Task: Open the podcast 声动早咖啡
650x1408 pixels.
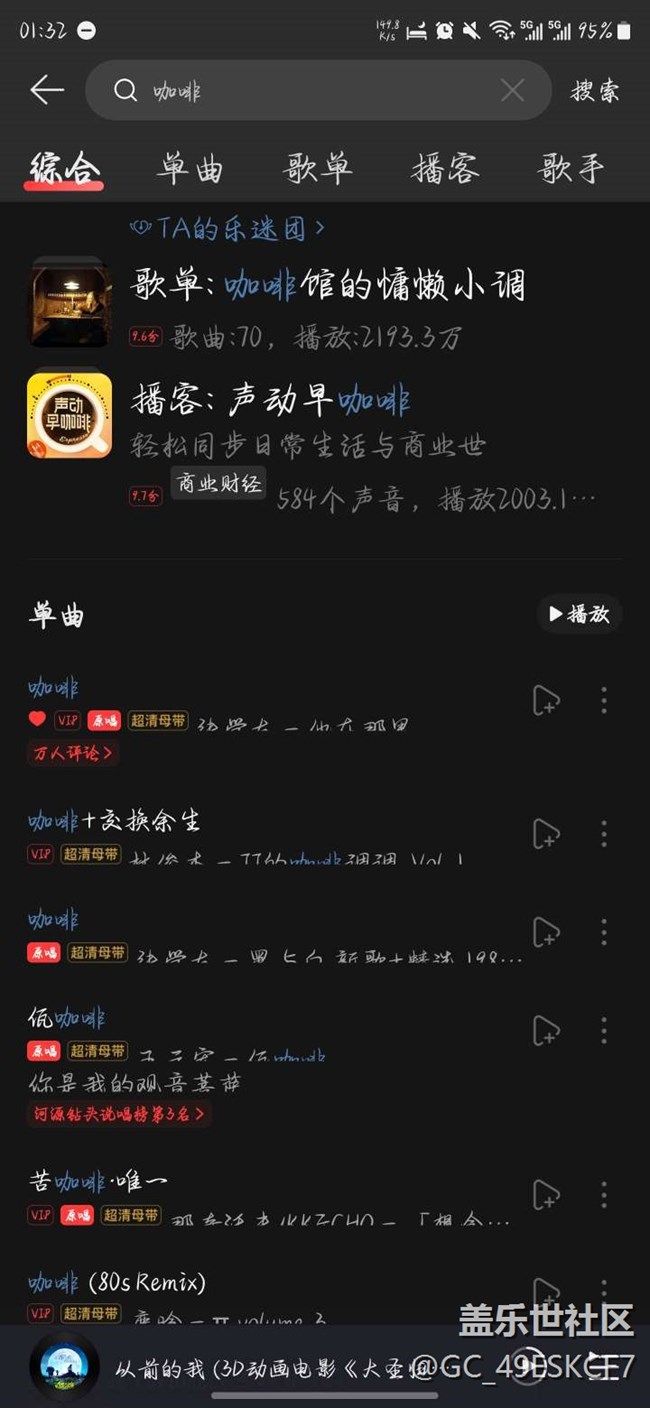Action: click(270, 402)
